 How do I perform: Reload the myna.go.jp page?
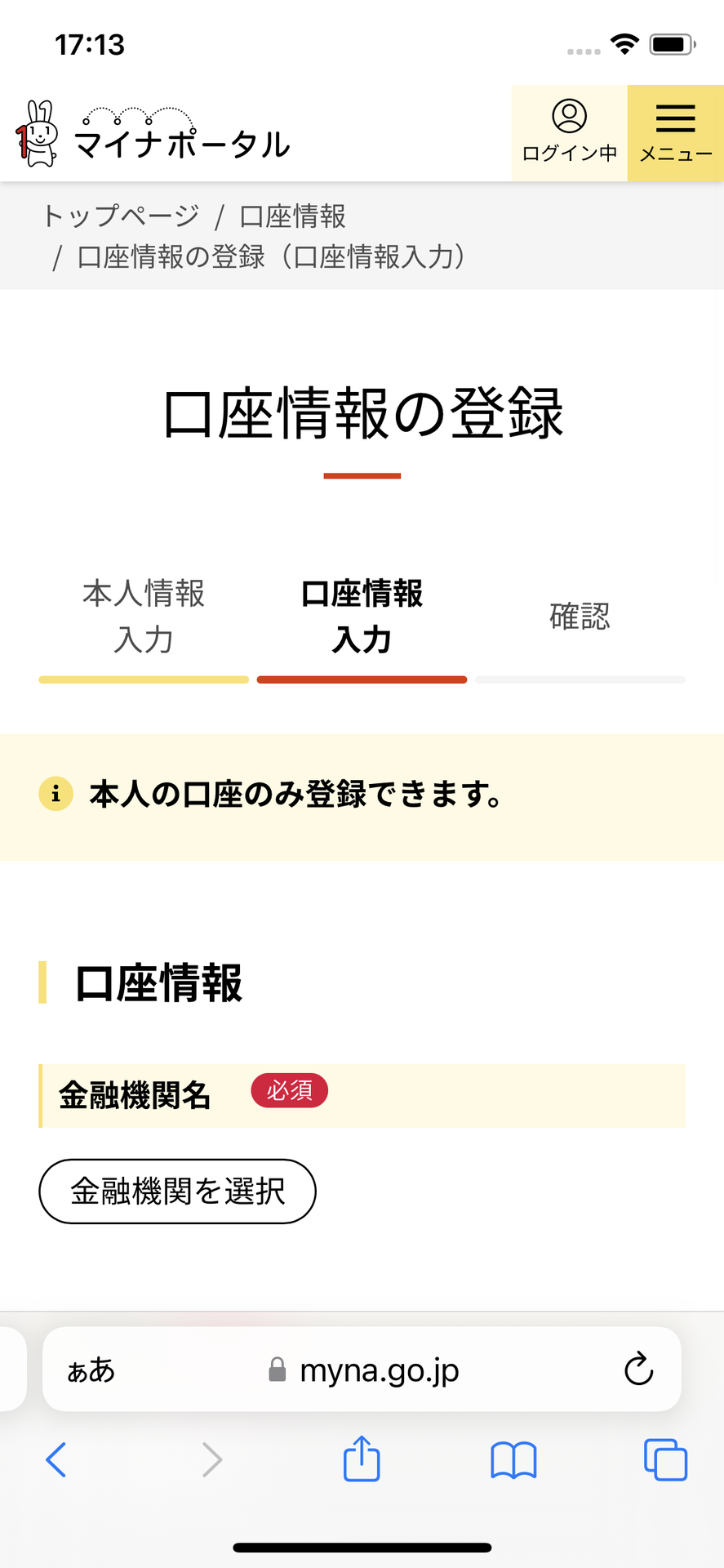tap(638, 1370)
